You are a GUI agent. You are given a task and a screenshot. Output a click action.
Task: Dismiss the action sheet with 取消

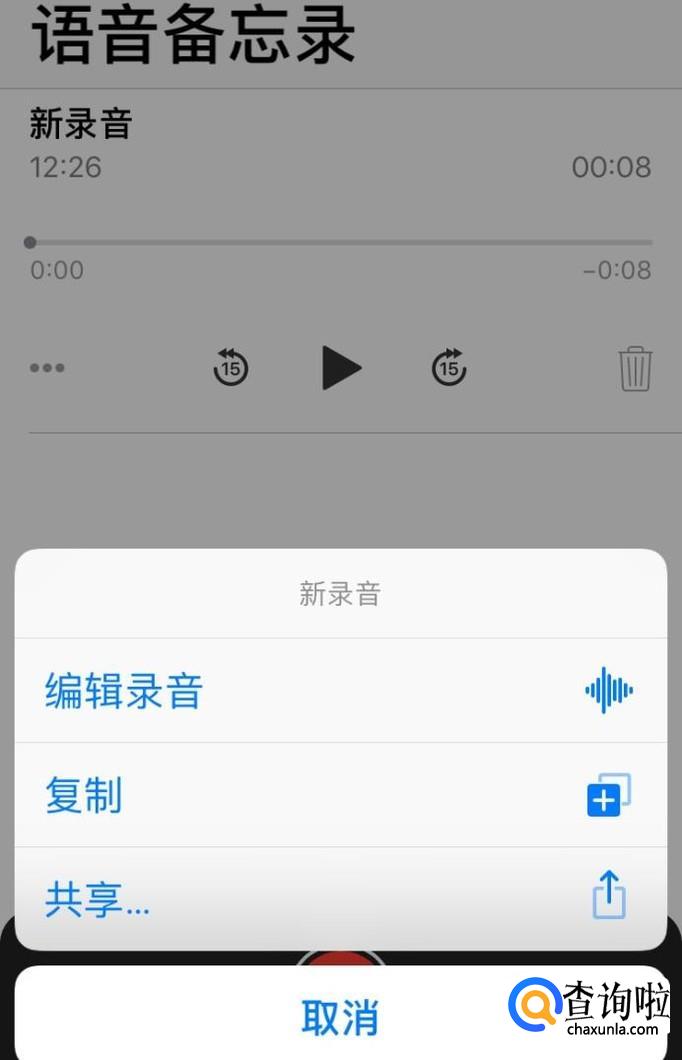tap(340, 1017)
